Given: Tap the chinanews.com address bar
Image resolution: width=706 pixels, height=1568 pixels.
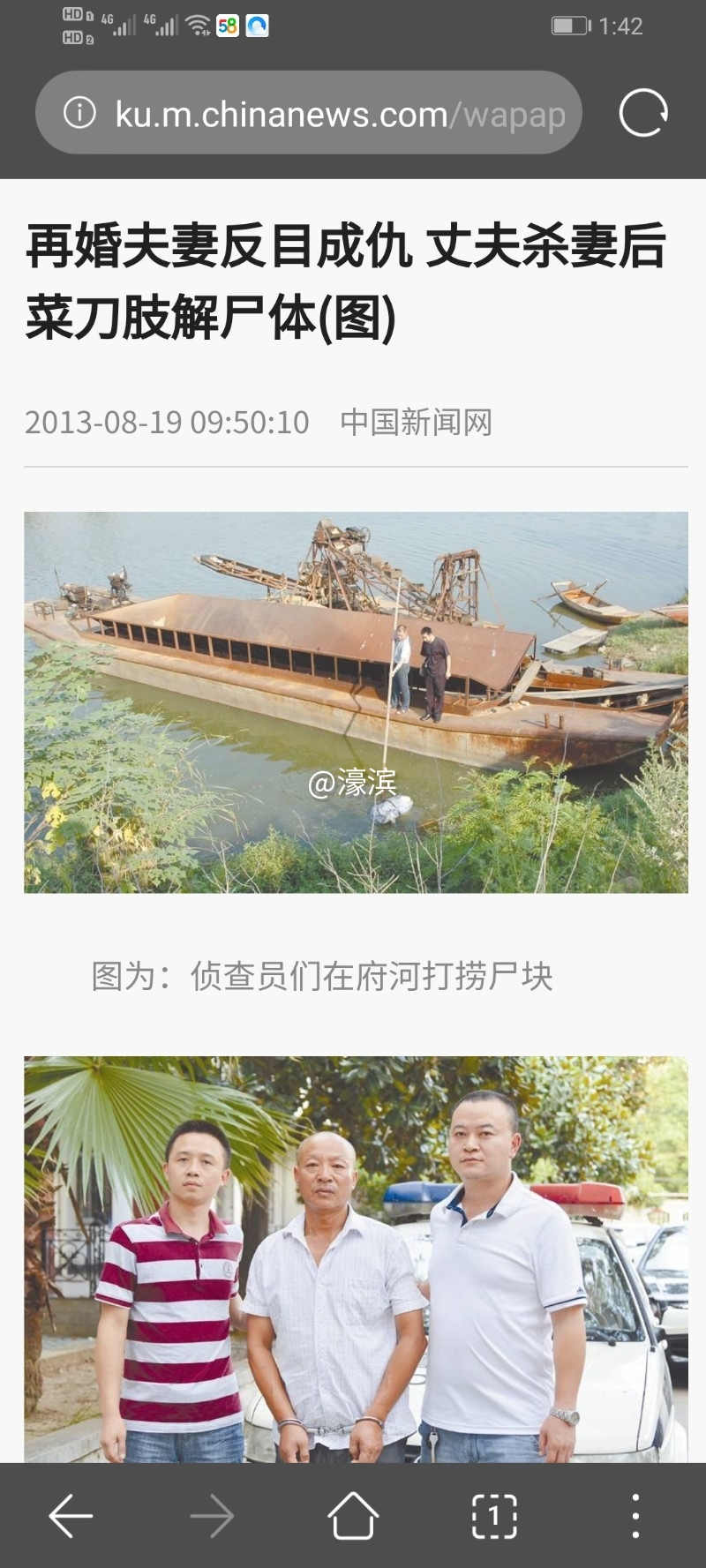Looking at the screenshot, I should (x=340, y=115).
